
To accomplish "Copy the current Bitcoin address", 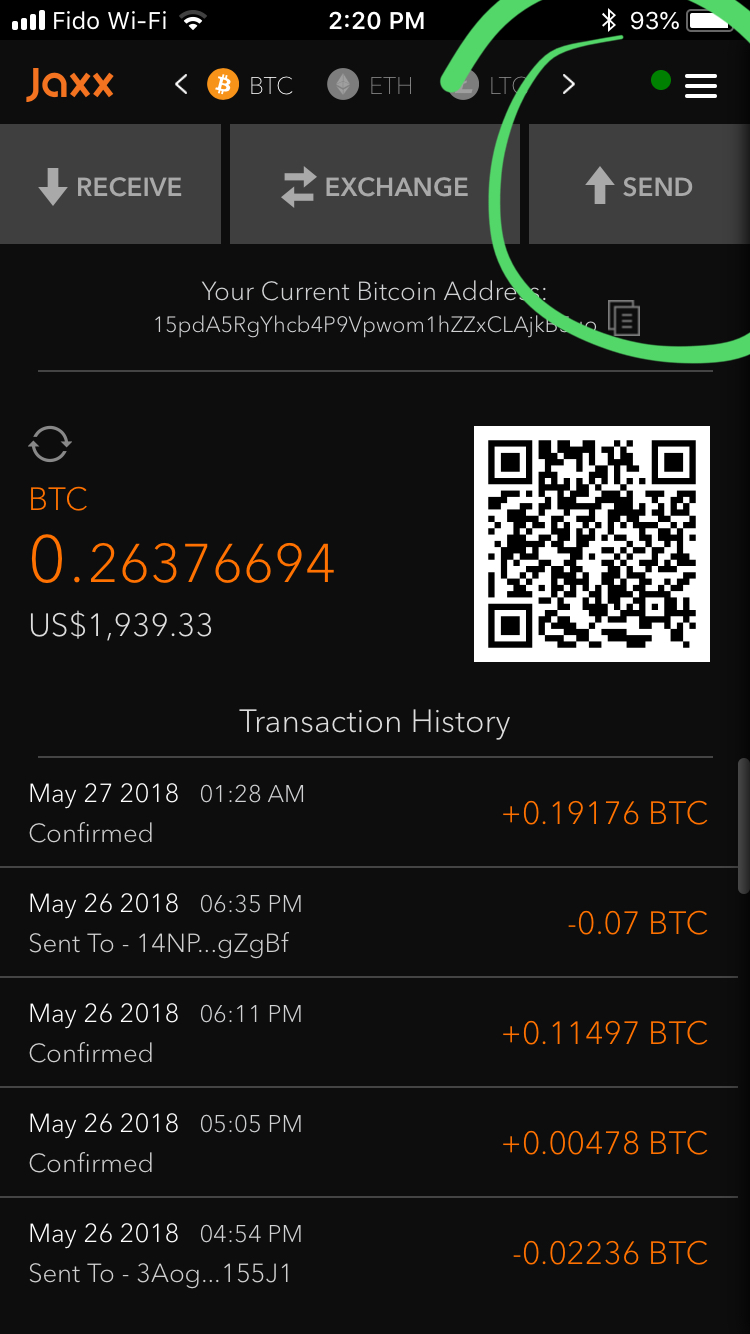I will click(x=624, y=318).
